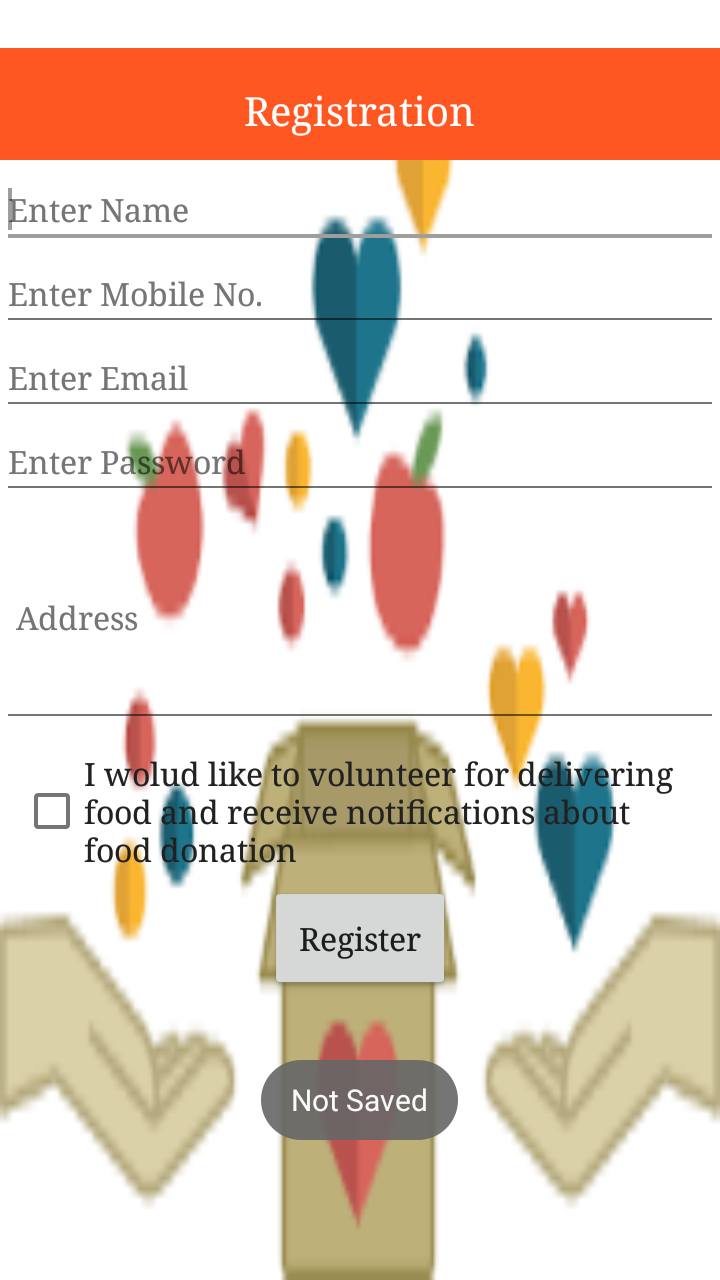The image size is (720, 1280).
Task: Tap the Enter Name field
Action: [x=360, y=210]
